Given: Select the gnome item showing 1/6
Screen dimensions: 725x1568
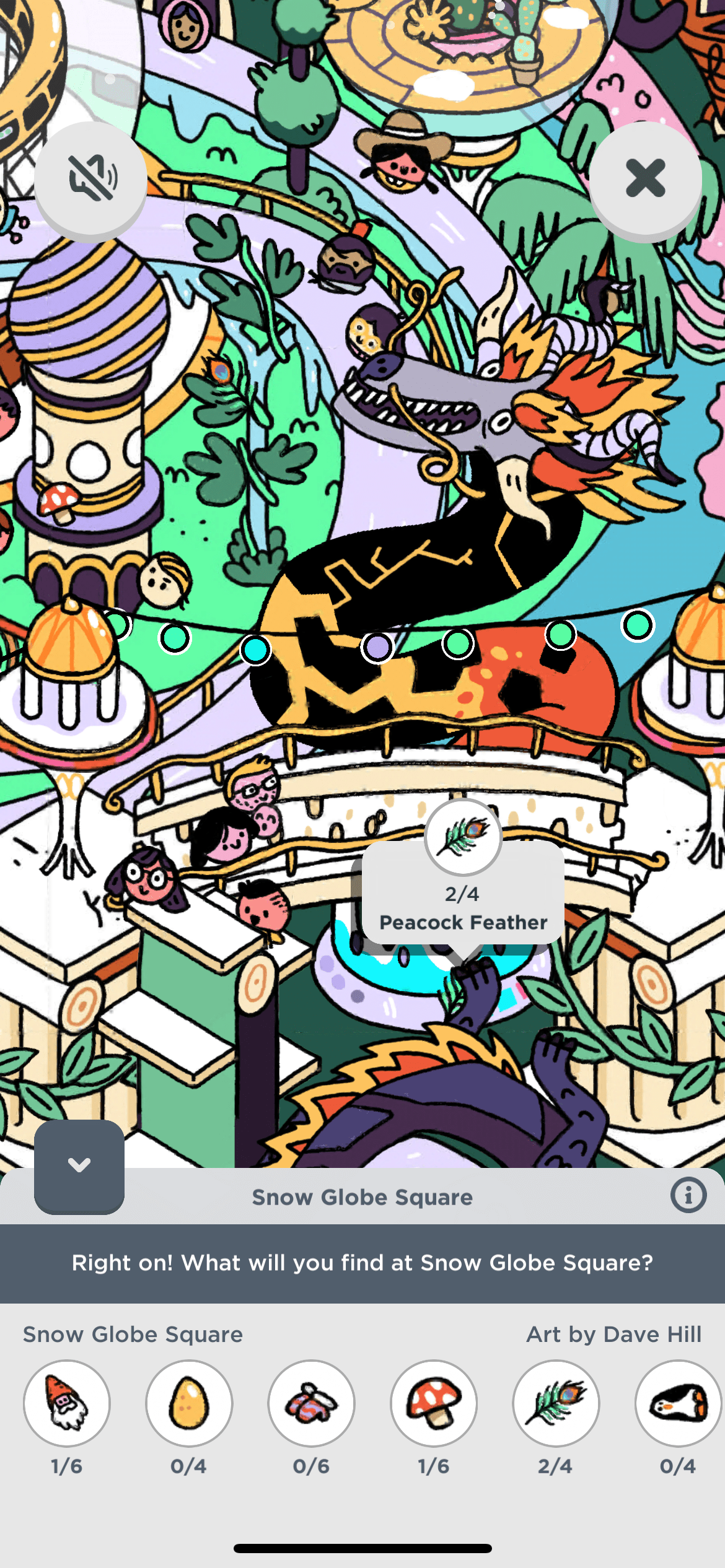Looking at the screenshot, I should coord(67,1403).
